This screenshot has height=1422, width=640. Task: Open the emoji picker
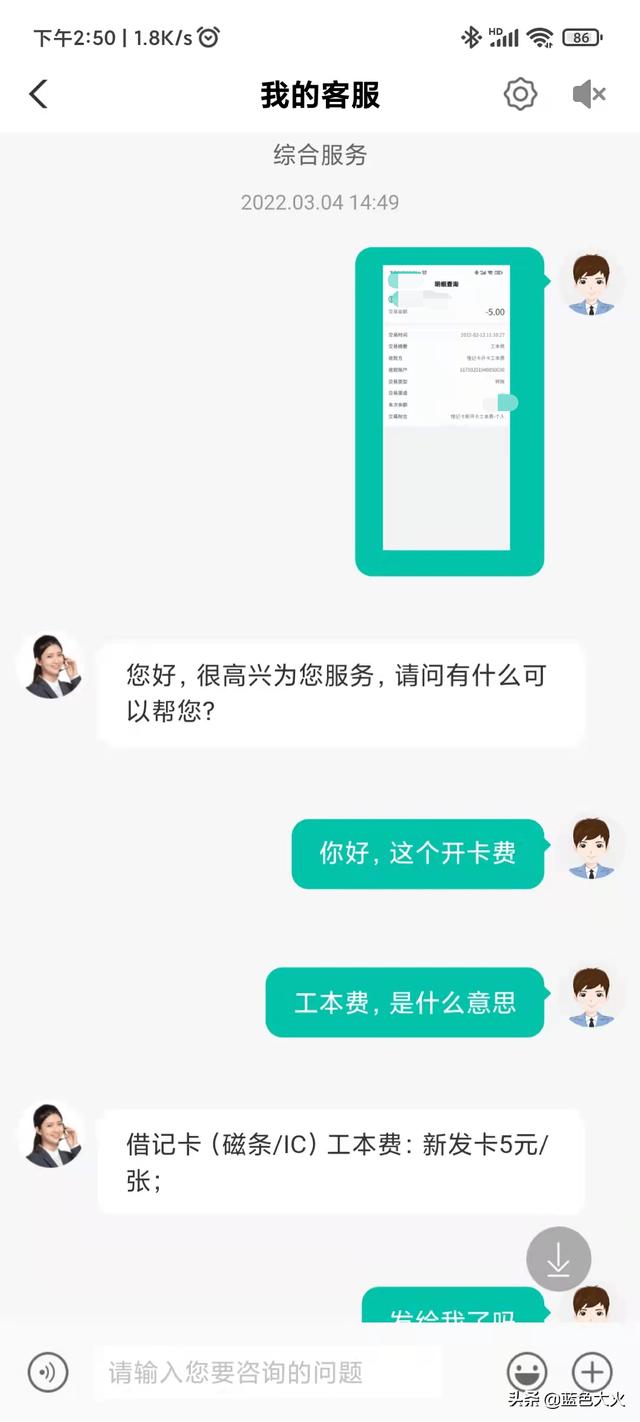click(527, 1372)
